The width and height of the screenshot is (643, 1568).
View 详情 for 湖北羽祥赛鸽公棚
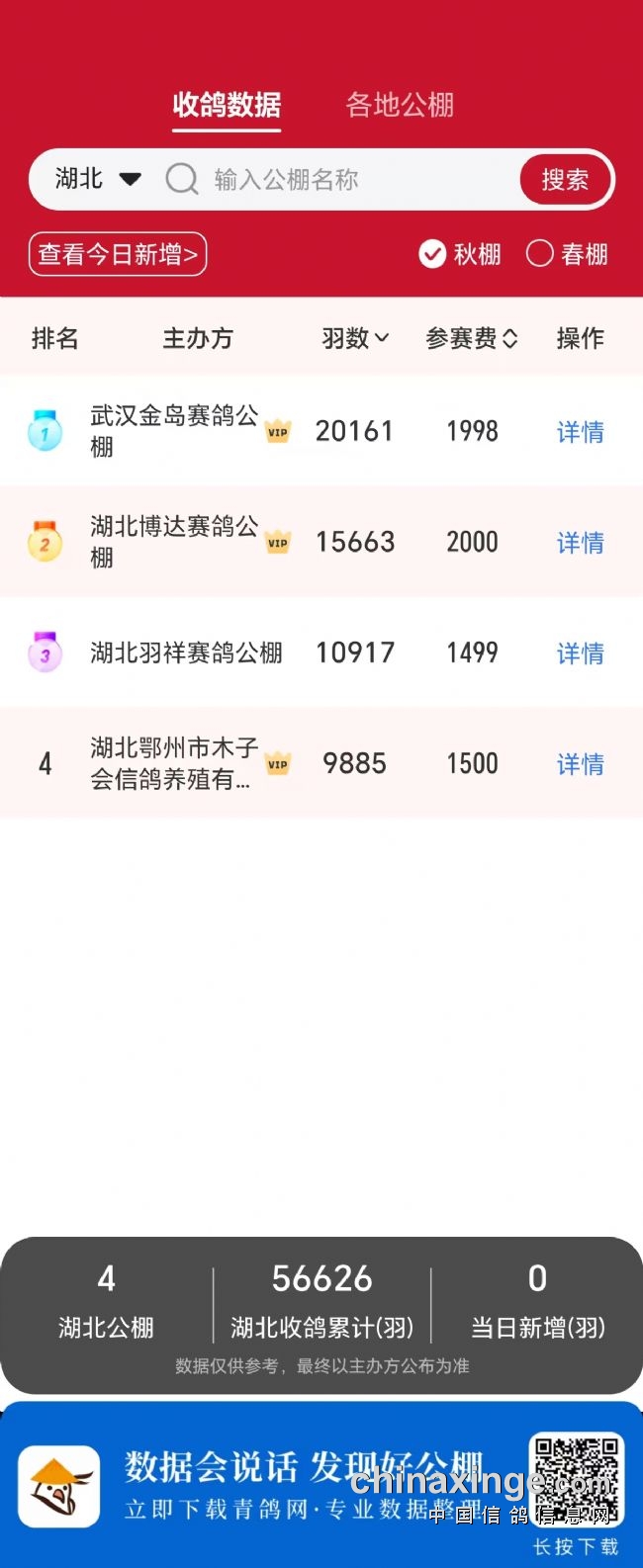[x=580, y=653]
